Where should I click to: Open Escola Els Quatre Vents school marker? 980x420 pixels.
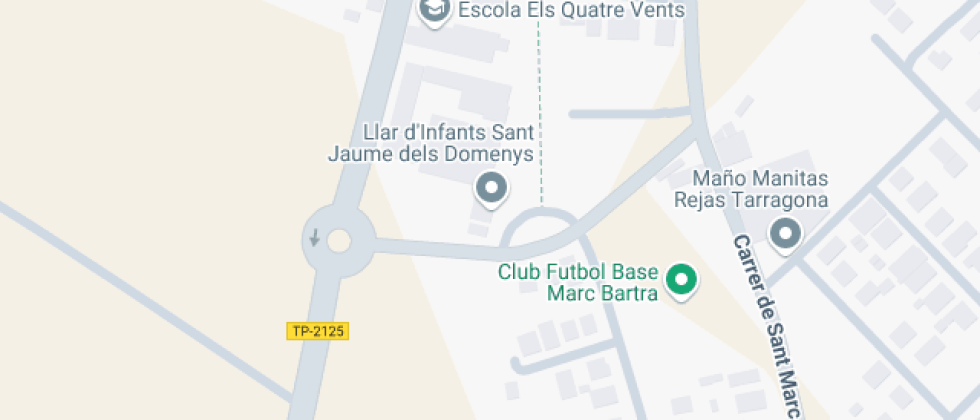433,11
